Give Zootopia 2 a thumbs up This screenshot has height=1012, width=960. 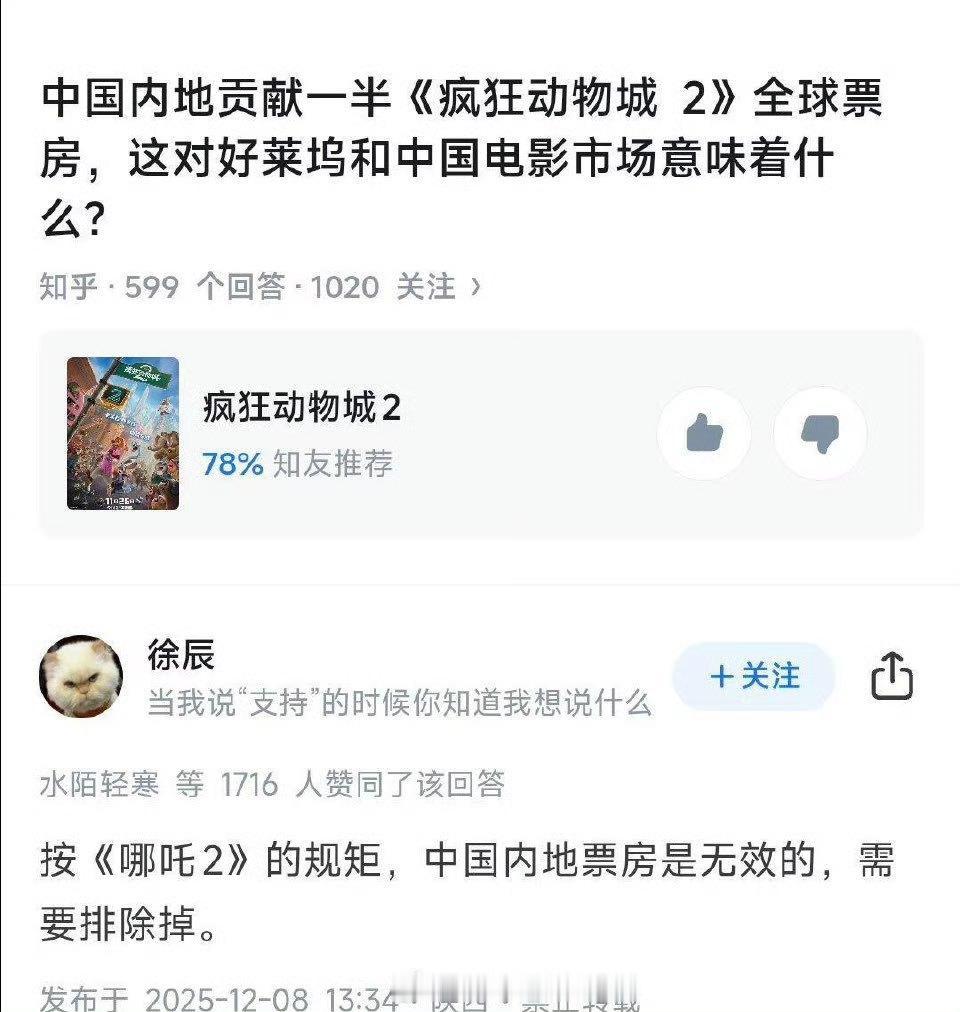pyautogui.click(x=705, y=434)
